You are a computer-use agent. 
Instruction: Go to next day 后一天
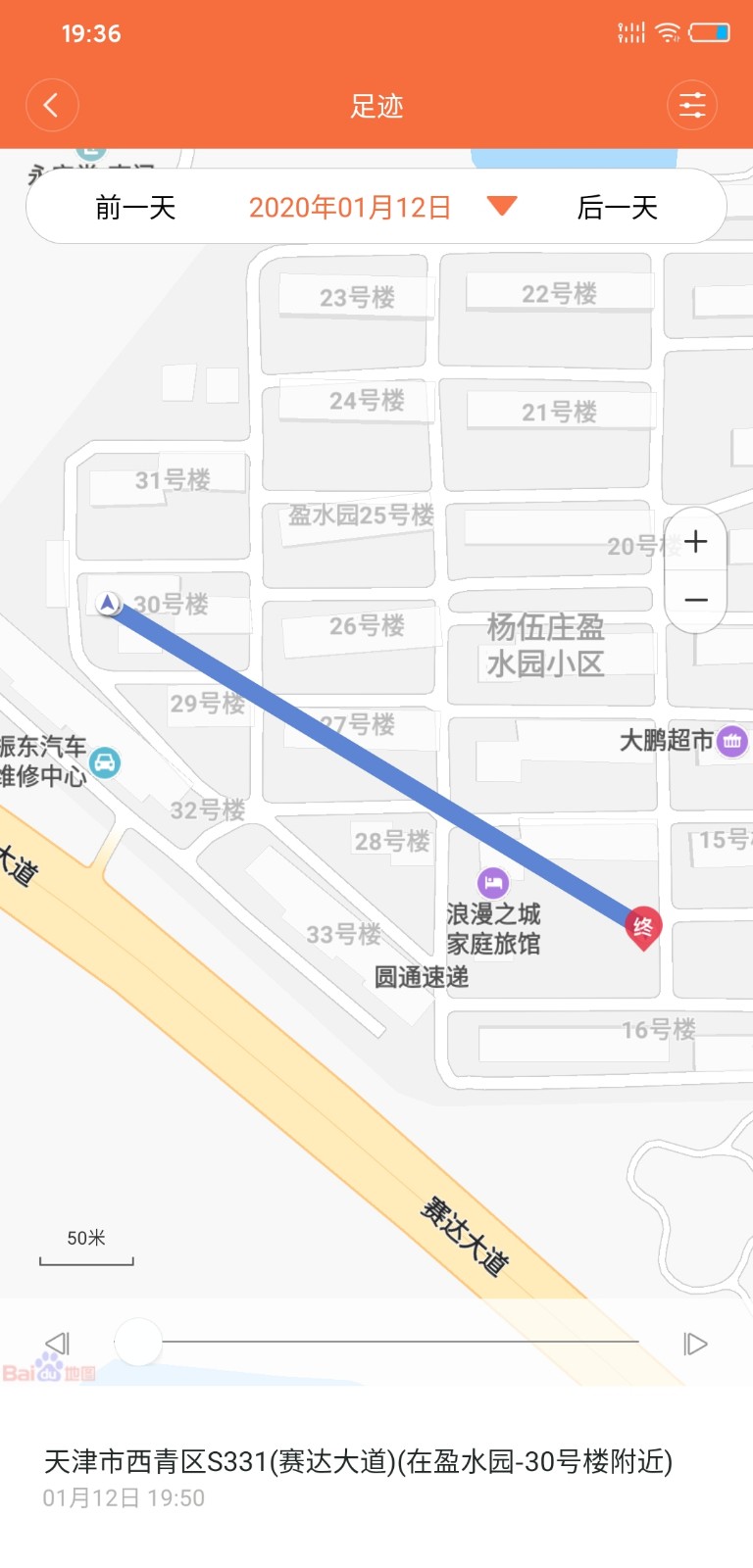[617, 208]
